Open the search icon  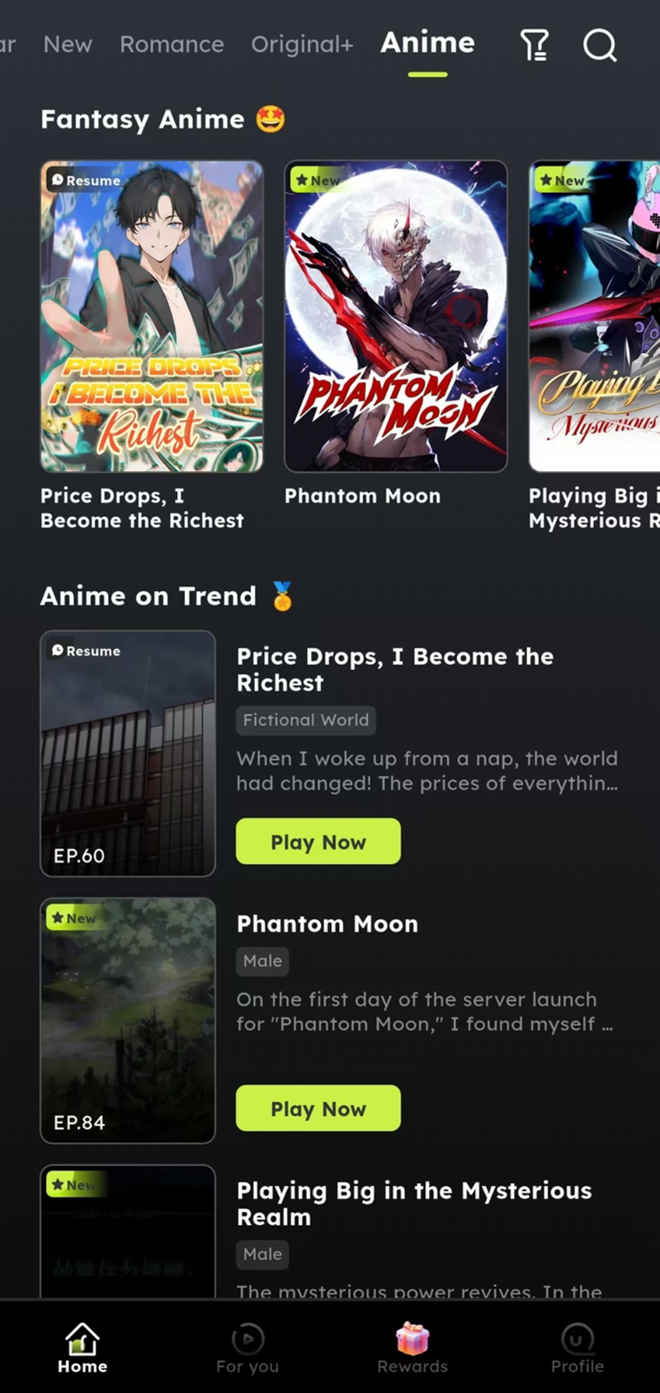(599, 45)
